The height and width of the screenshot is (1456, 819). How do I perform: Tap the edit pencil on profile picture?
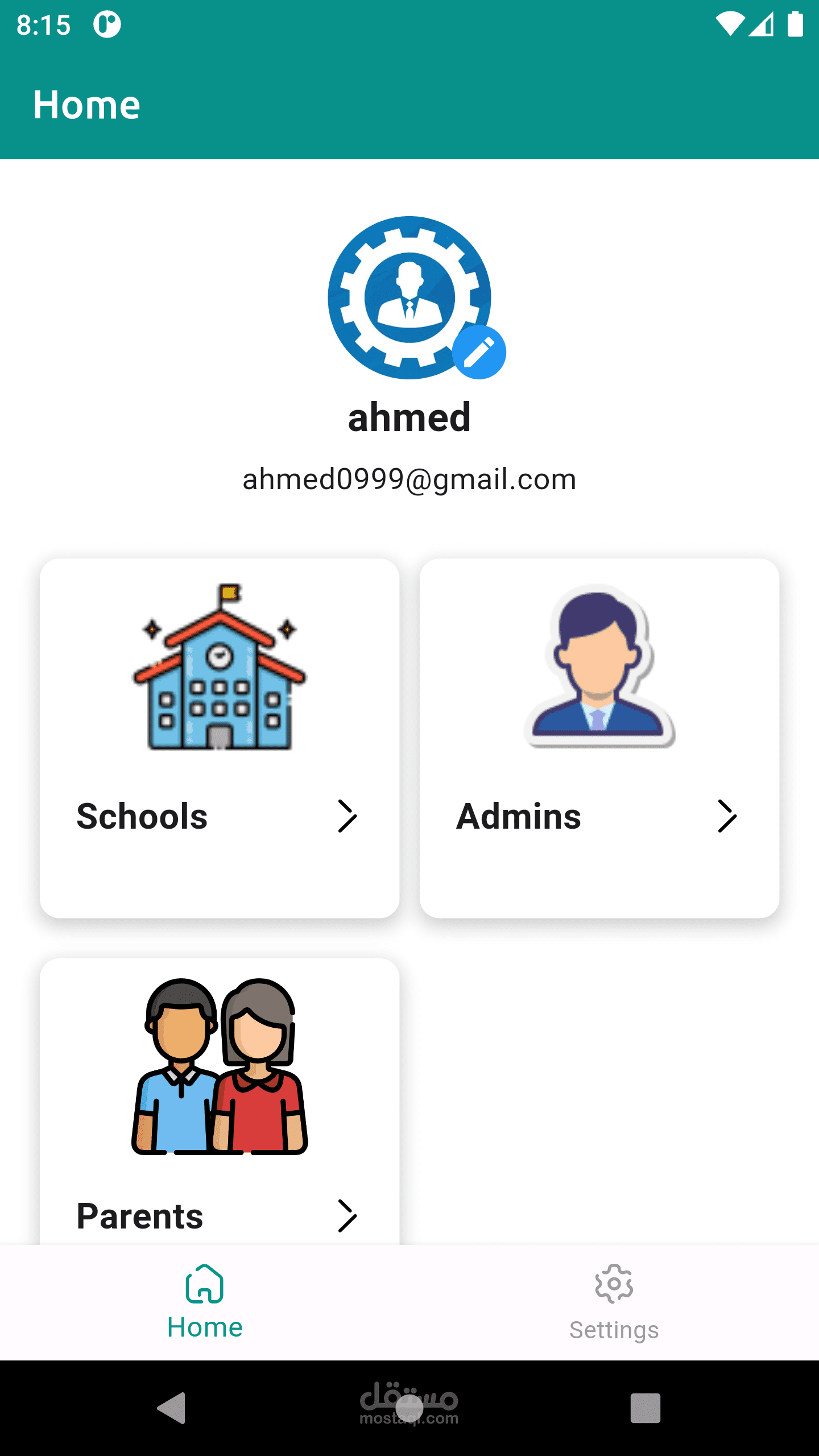479,352
